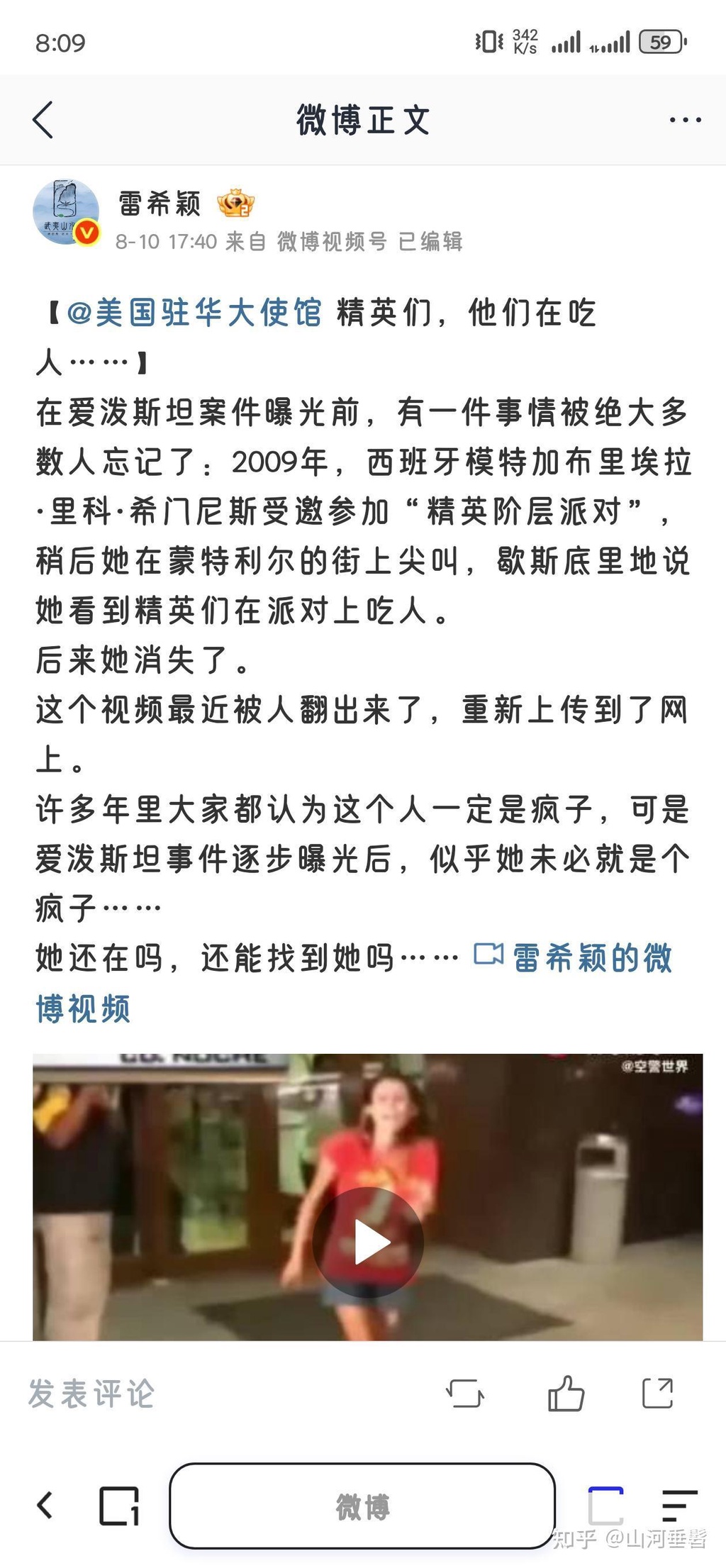This screenshot has width=726, height=1568.
Task: Go to the browser home page
Action: pos(605,1505)
